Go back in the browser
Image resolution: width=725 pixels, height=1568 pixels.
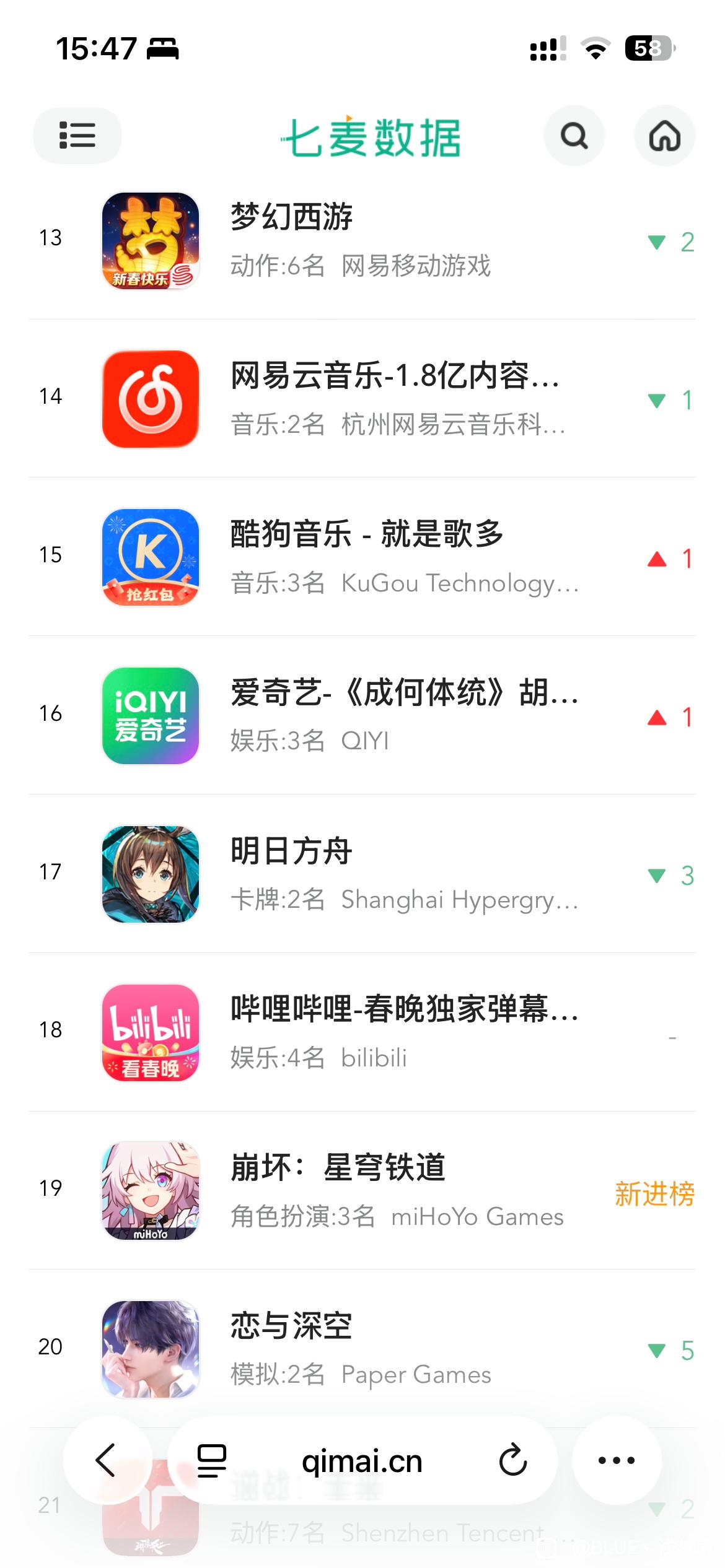[107, 1460]
